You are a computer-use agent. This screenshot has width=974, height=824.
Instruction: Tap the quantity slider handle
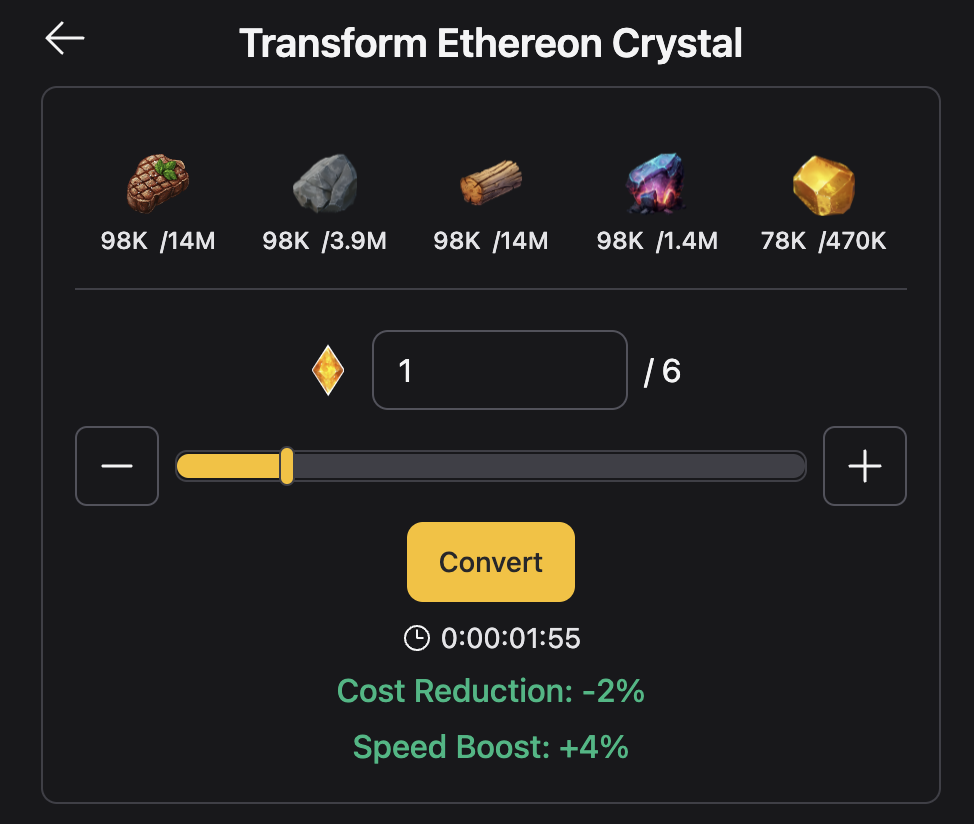287,466
